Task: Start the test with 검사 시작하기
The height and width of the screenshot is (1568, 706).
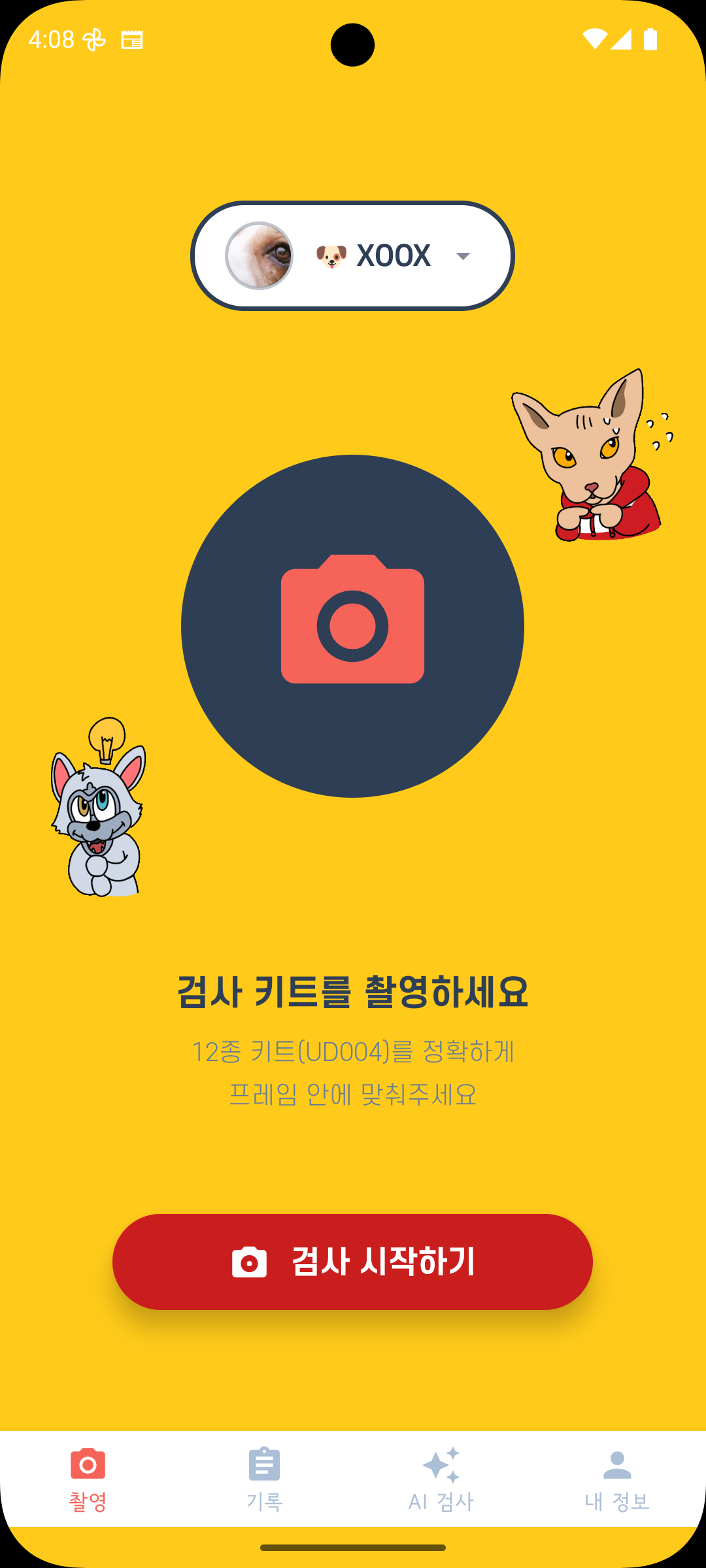Action: [x=352, y=1262]
